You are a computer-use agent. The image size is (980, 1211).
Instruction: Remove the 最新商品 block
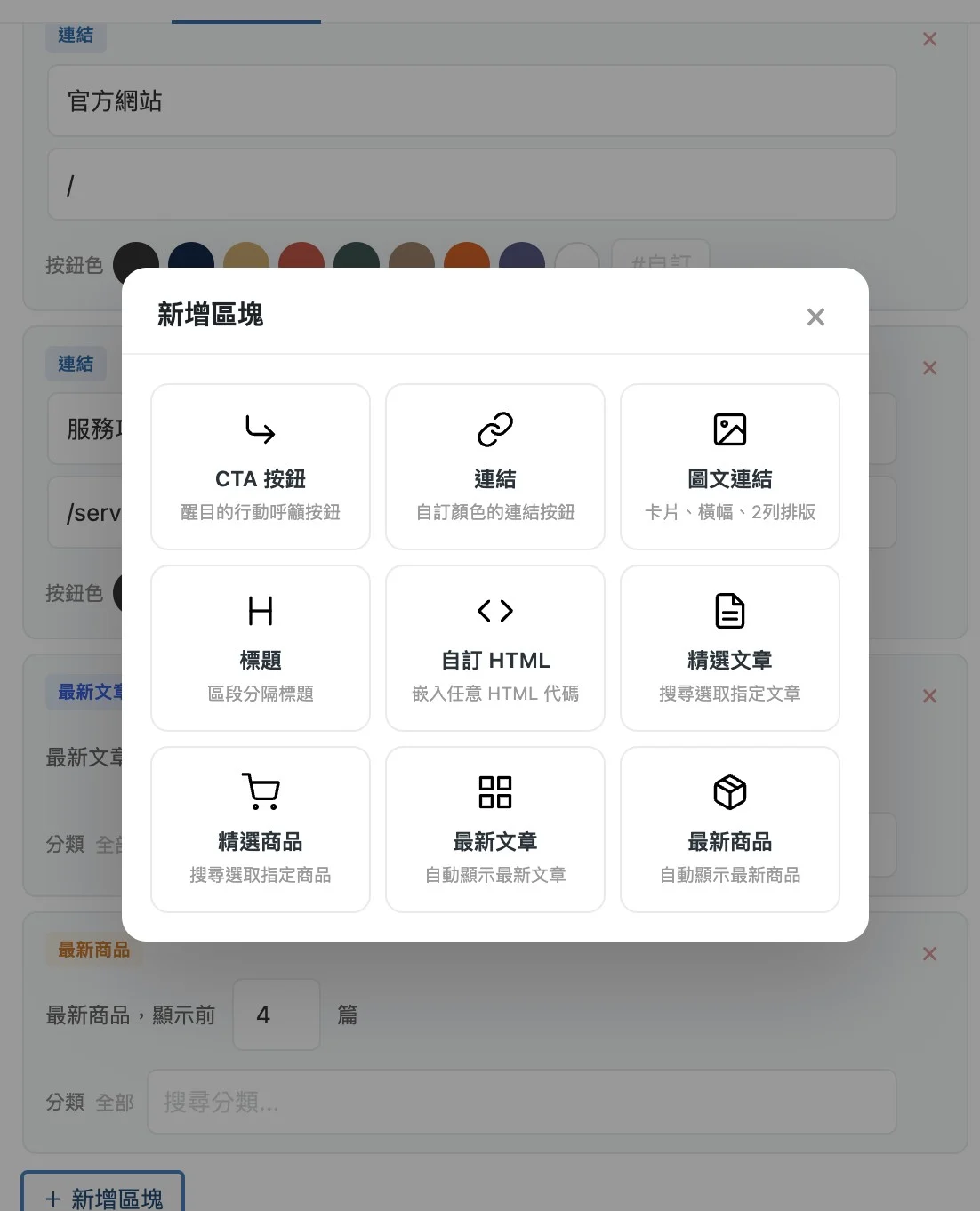pyautogui.click(x=929, y=953)
